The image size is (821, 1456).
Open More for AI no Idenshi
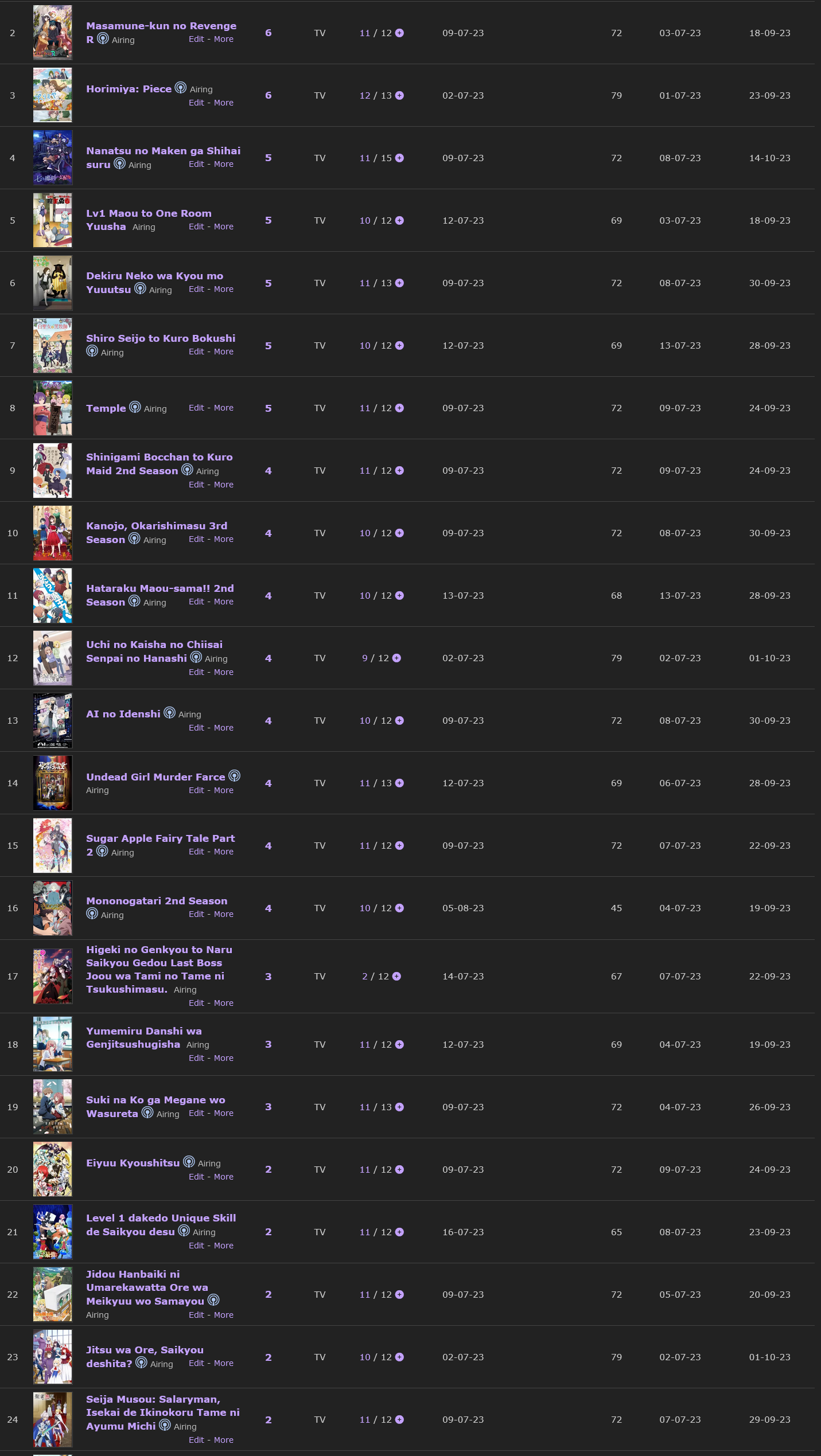coord(224,728)
